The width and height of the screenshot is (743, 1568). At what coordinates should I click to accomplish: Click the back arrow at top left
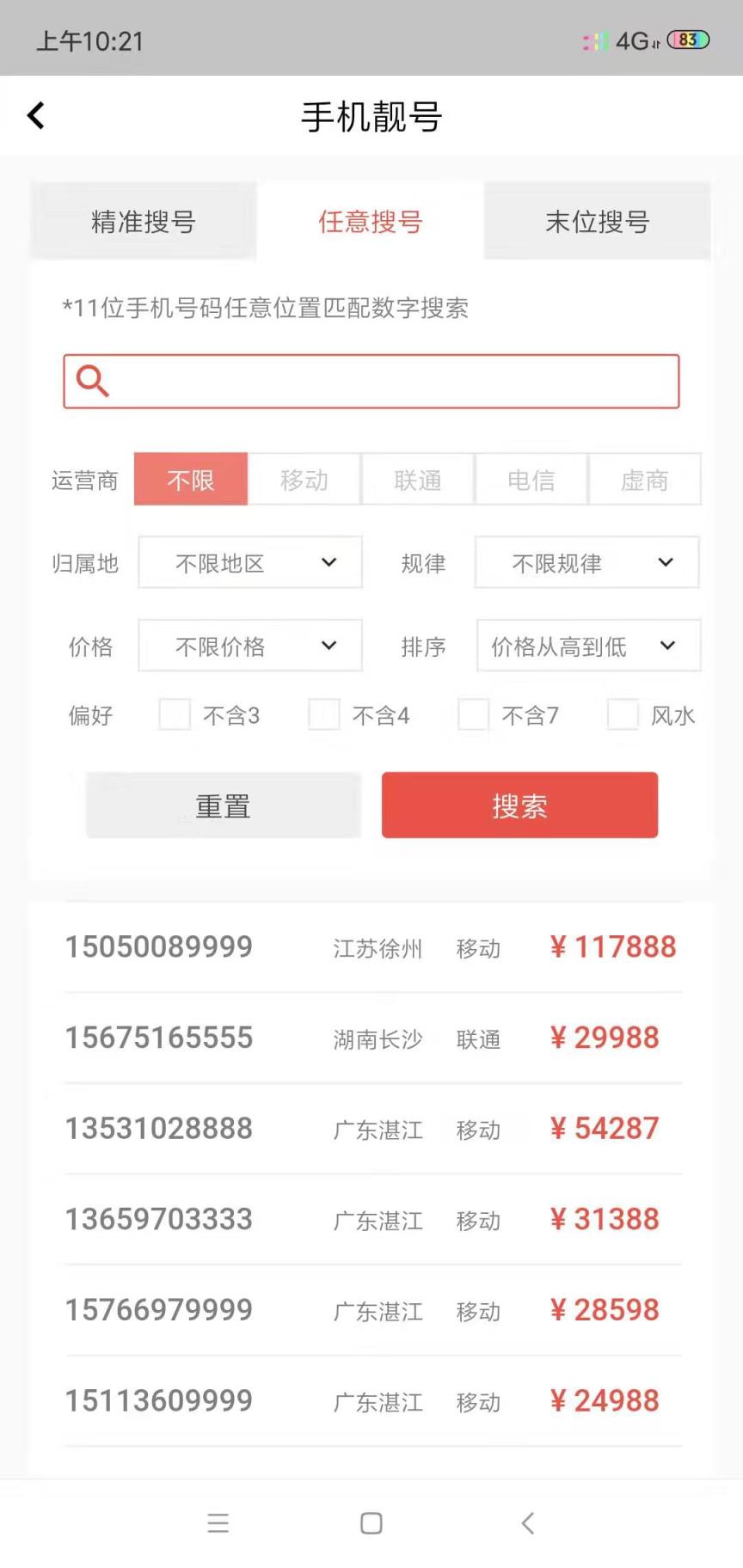click(36, 114)
